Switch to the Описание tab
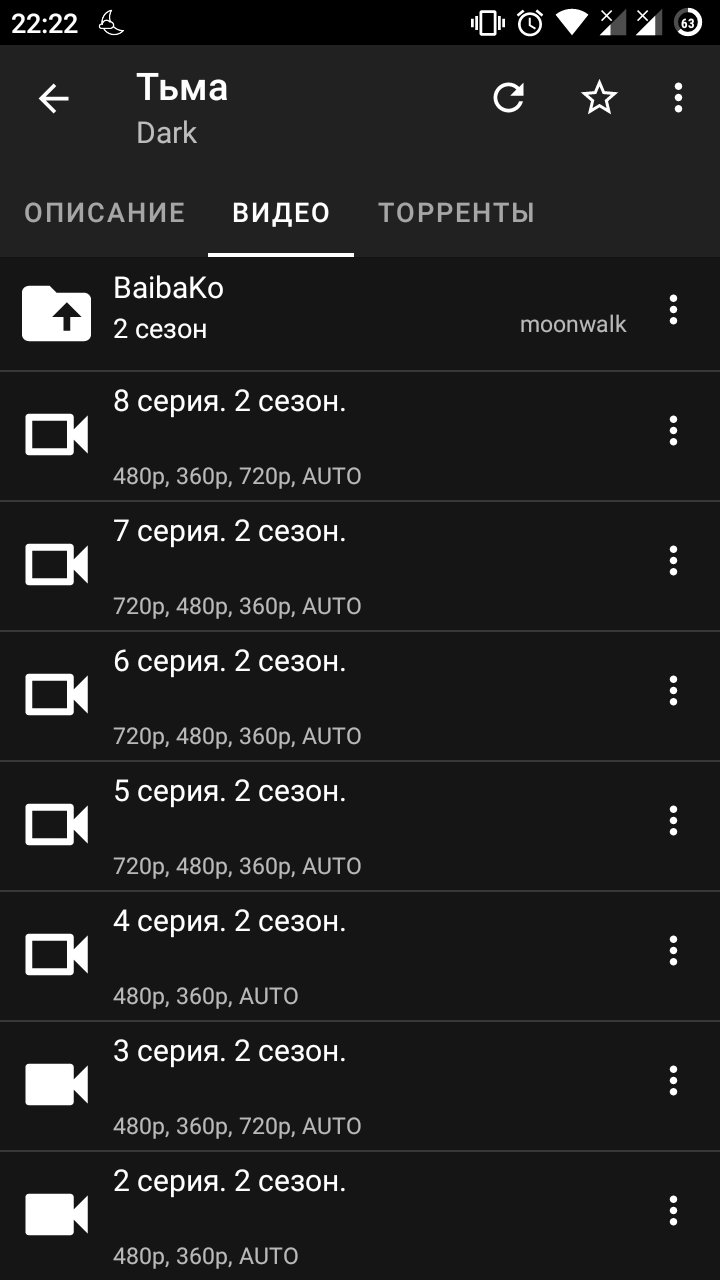Viewport: 720px width, 1280px height. [105, 213]
